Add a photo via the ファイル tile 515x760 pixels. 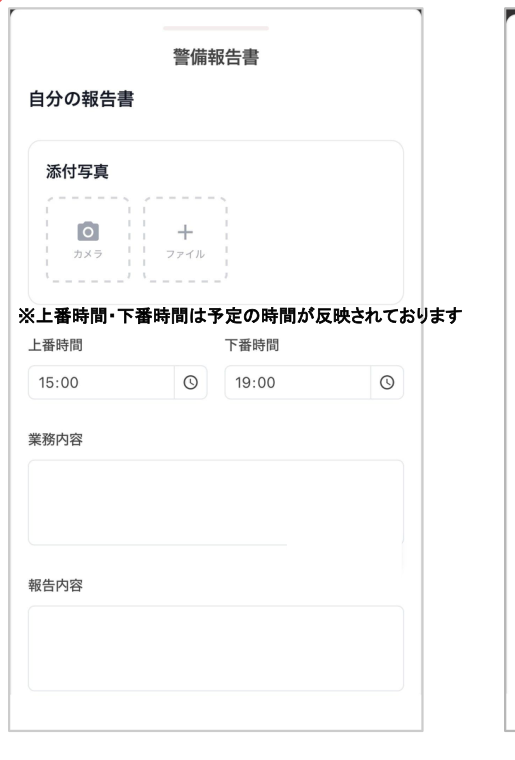click(185, 239)
